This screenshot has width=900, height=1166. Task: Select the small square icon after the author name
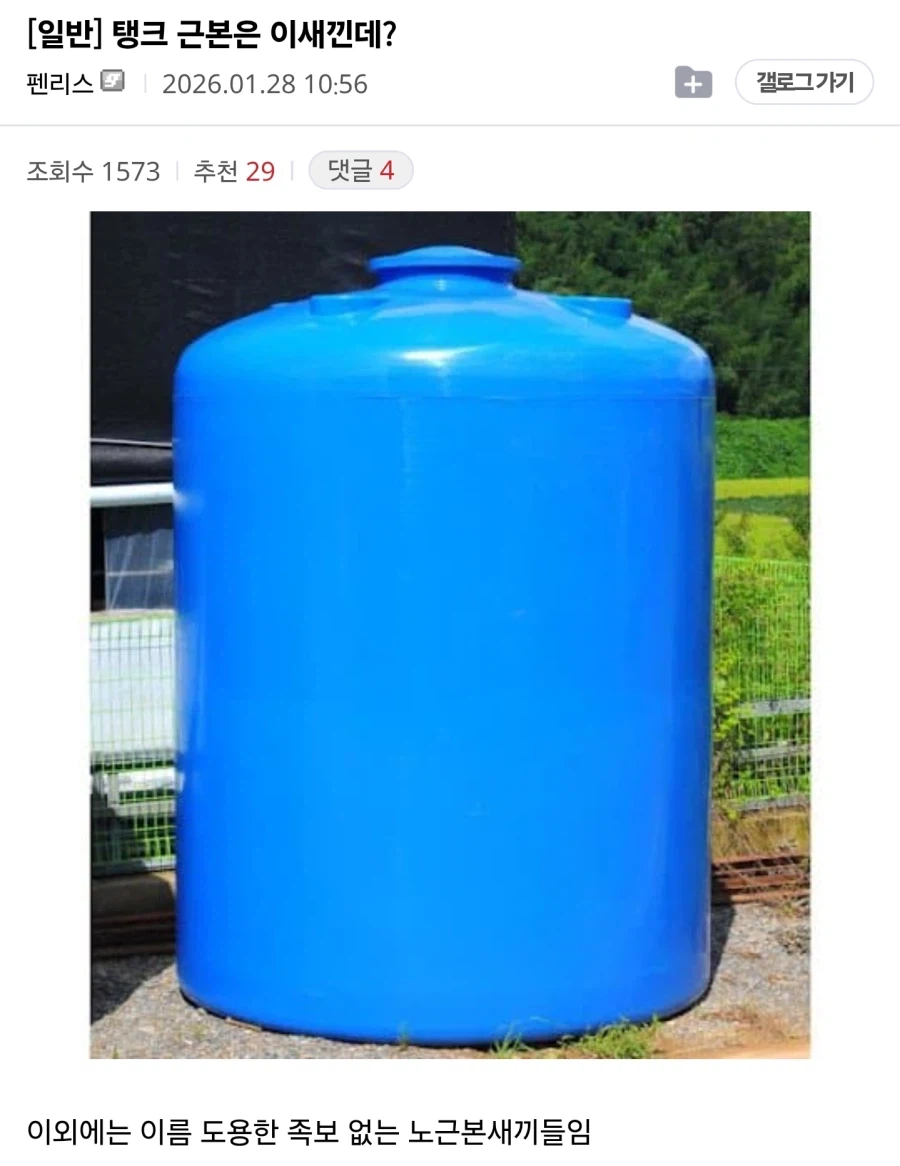113,83
